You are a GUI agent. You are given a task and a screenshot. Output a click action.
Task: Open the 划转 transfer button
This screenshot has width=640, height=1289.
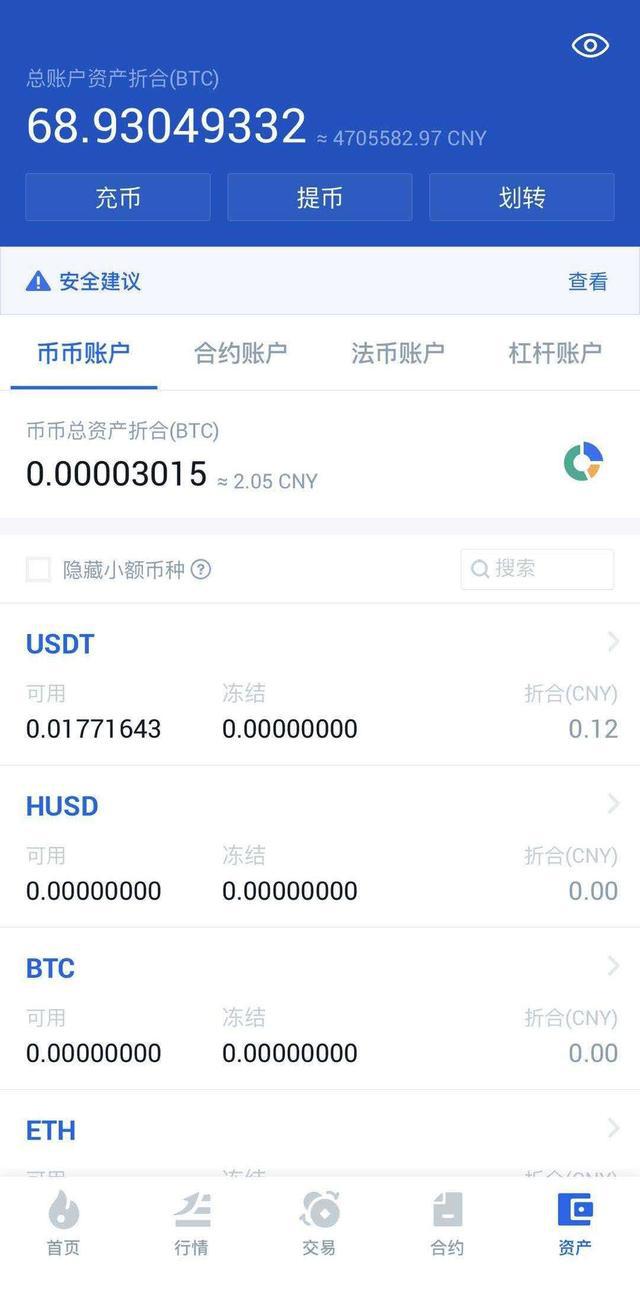[x=521, y=197]
